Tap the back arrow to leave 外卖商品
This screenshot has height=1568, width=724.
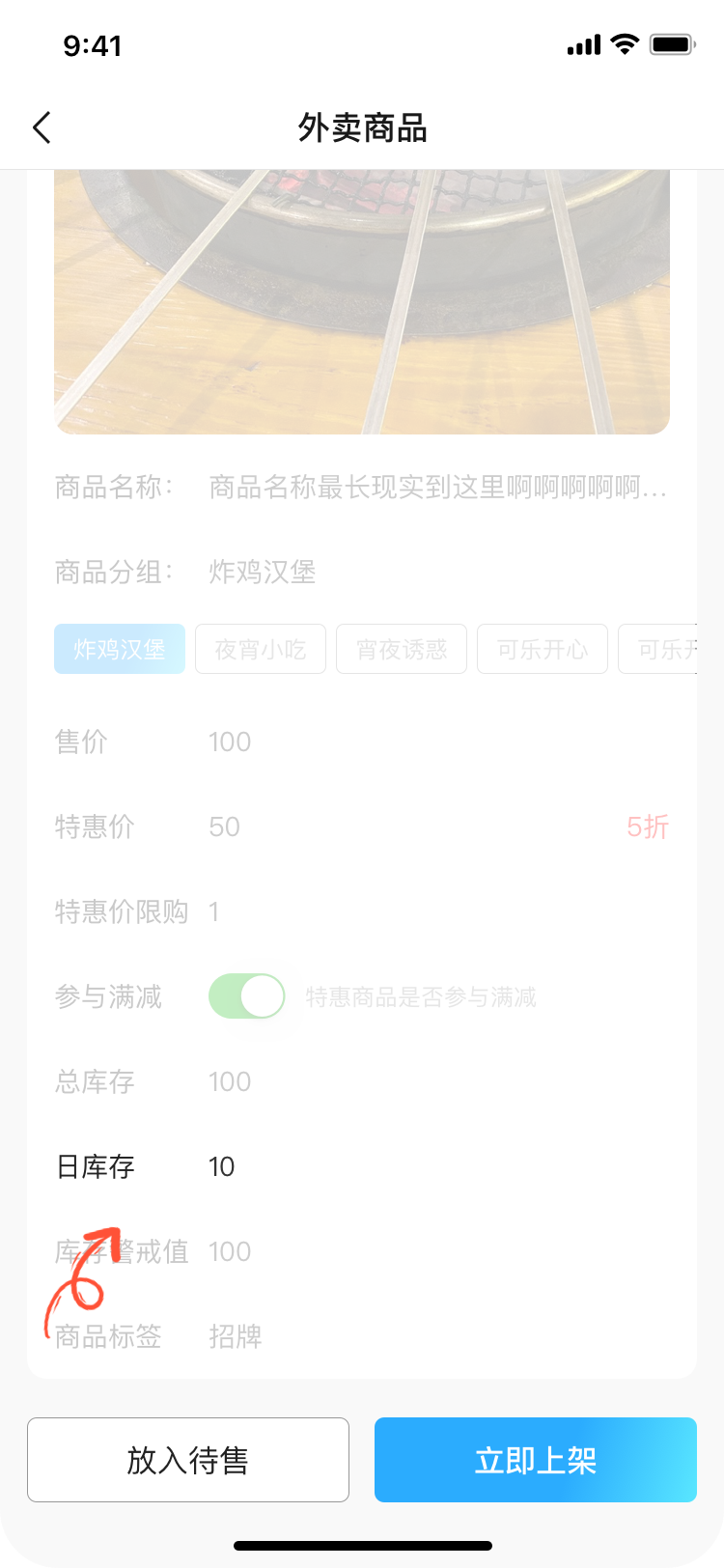(41, 126)
